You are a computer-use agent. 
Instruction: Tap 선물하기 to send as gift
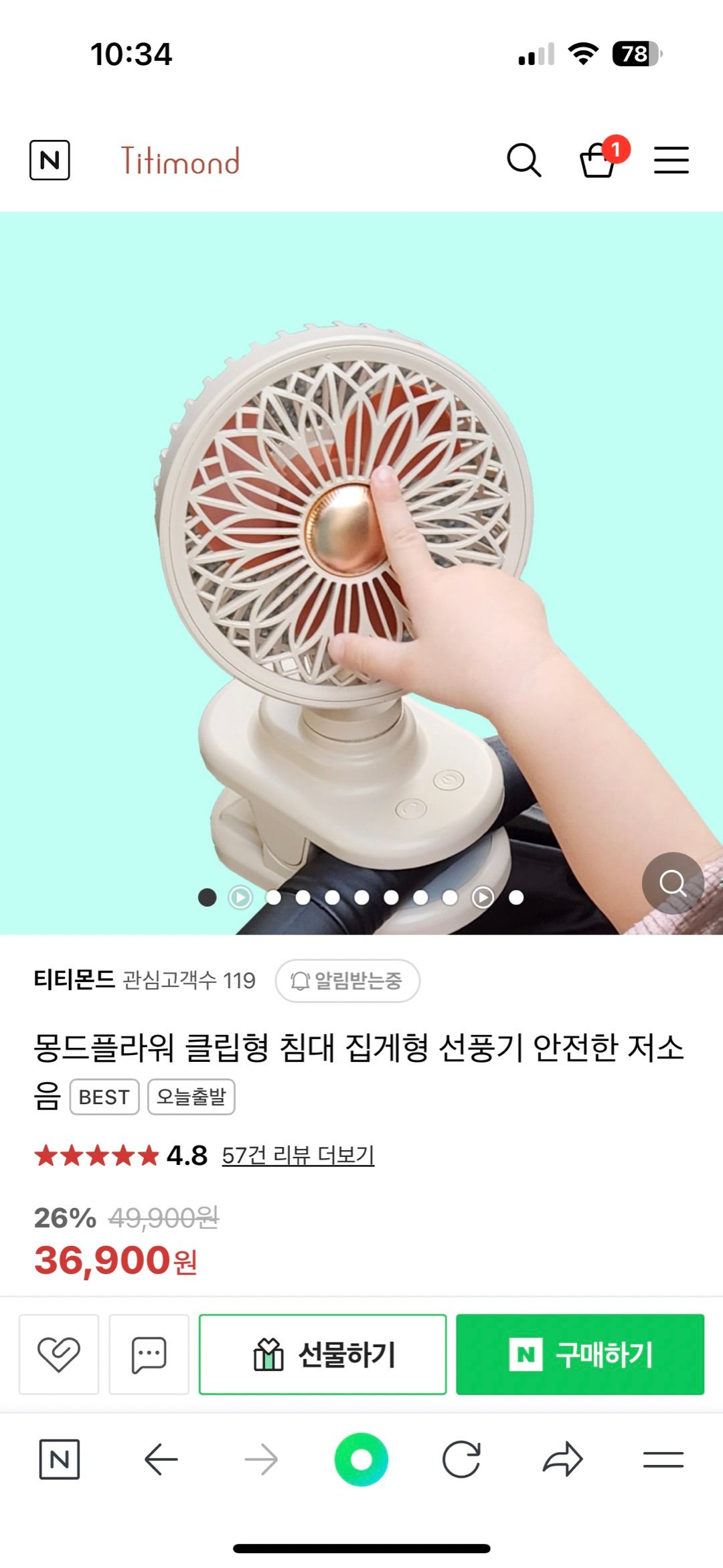tap(323, 1354)
